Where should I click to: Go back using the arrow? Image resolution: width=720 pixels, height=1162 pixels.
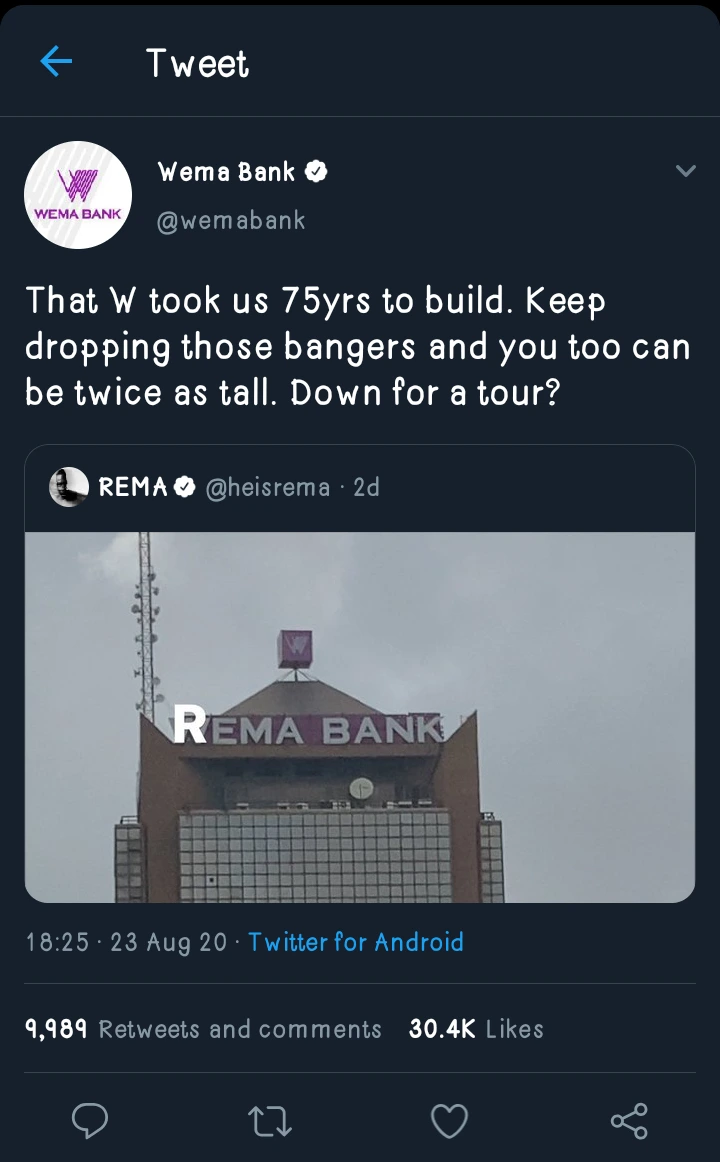(x=56, y=63)
